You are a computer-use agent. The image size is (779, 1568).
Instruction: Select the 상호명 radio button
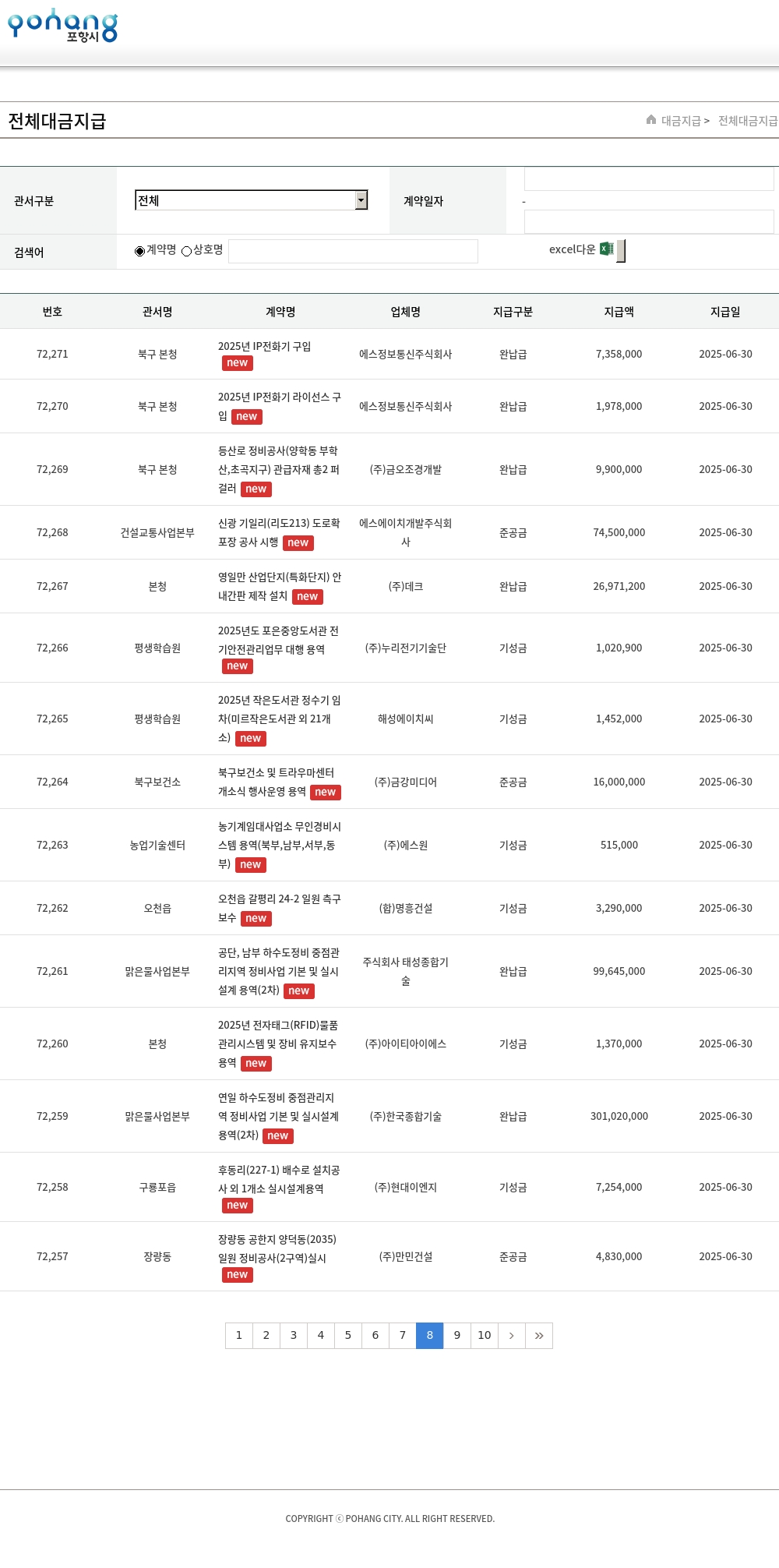187,251
